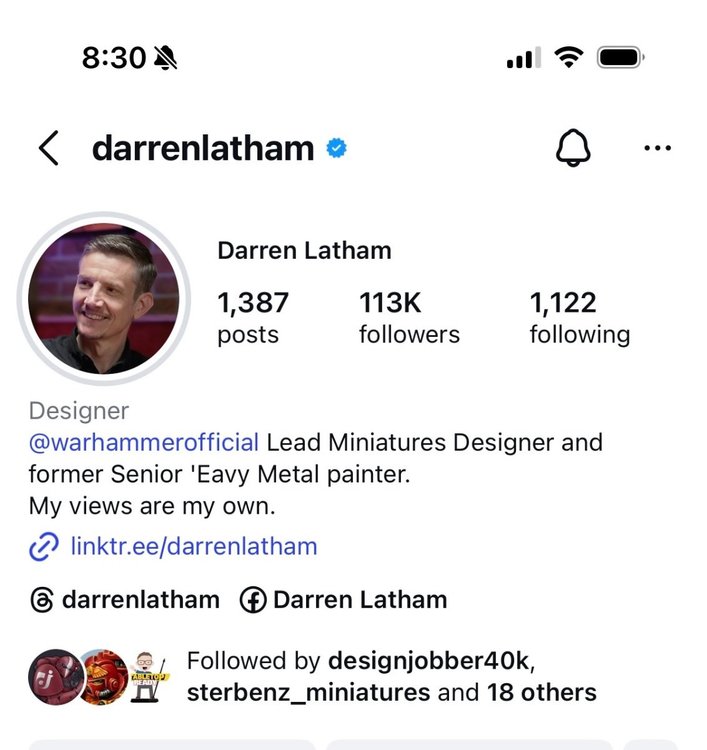Open the three-dot overflow menu

pos(657,149)
